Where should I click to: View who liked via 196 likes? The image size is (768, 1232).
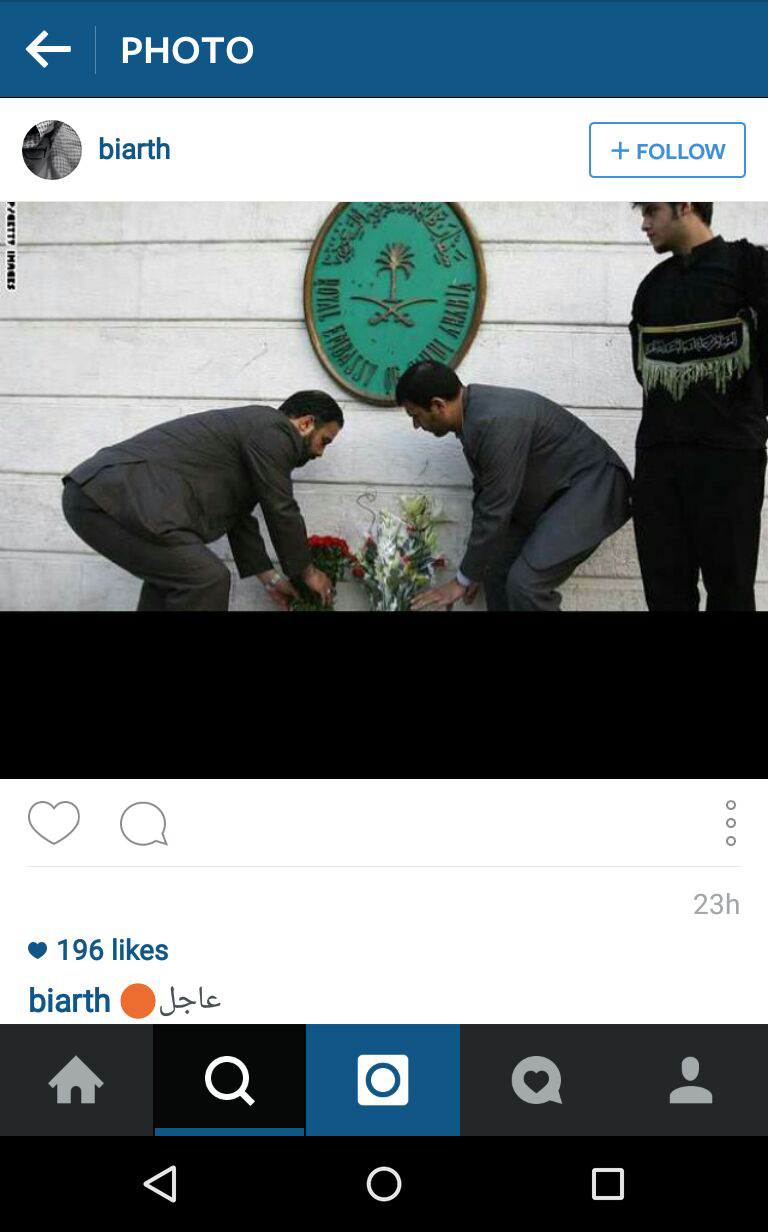[111, 950]
